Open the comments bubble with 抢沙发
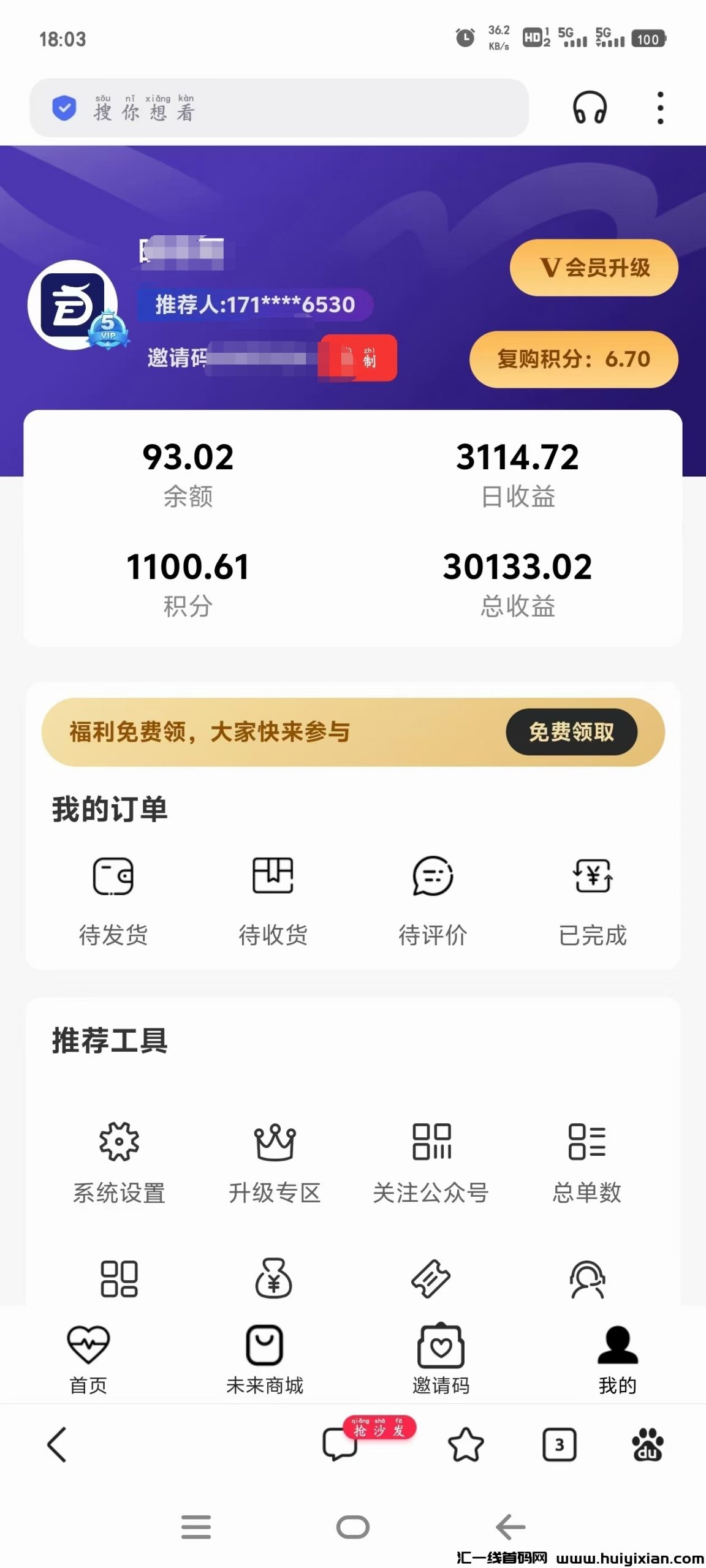 [x=341, y=1444]
